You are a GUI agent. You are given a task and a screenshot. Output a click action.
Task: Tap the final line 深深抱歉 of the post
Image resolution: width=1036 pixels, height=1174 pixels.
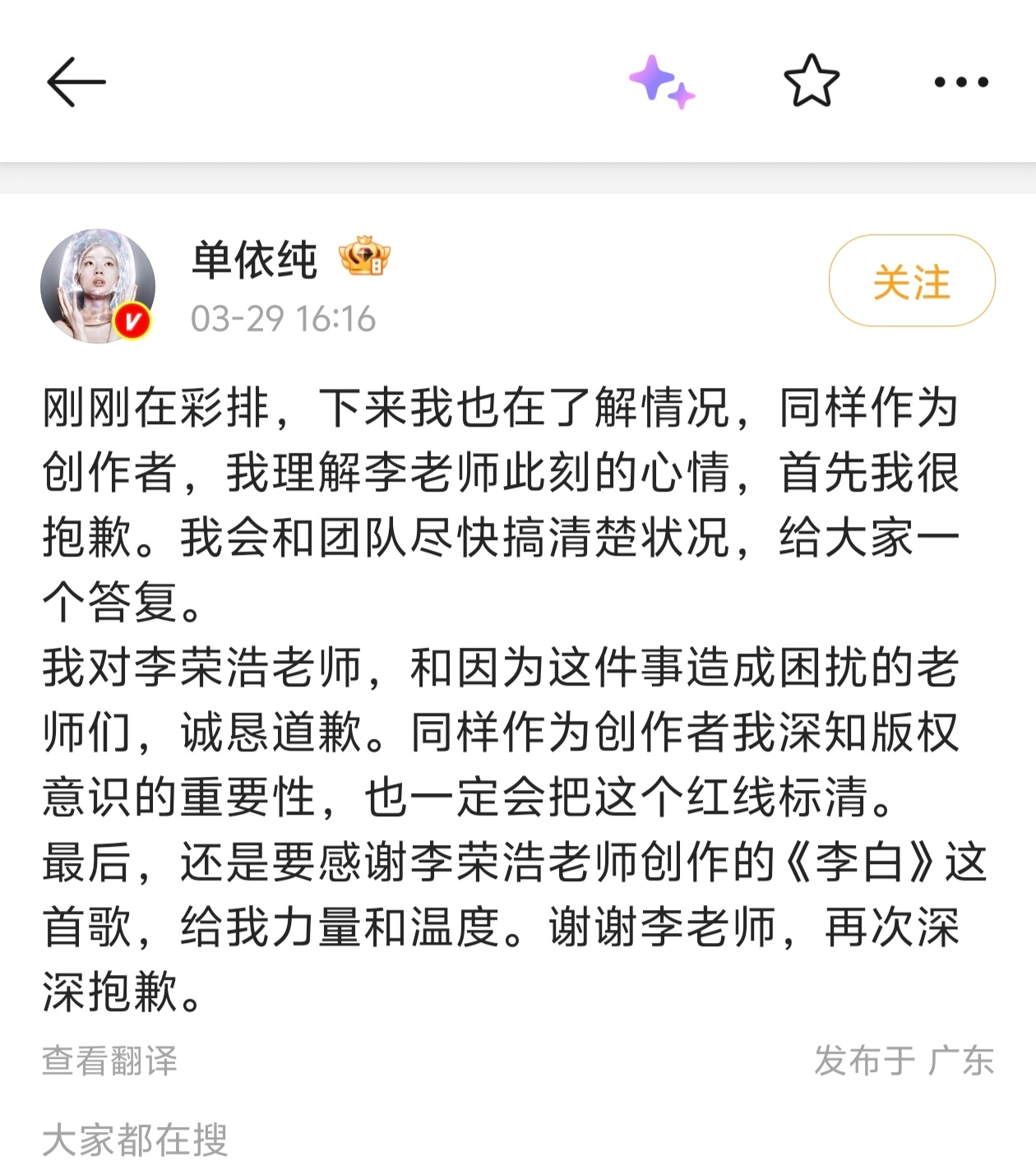(x=122, y=992)
